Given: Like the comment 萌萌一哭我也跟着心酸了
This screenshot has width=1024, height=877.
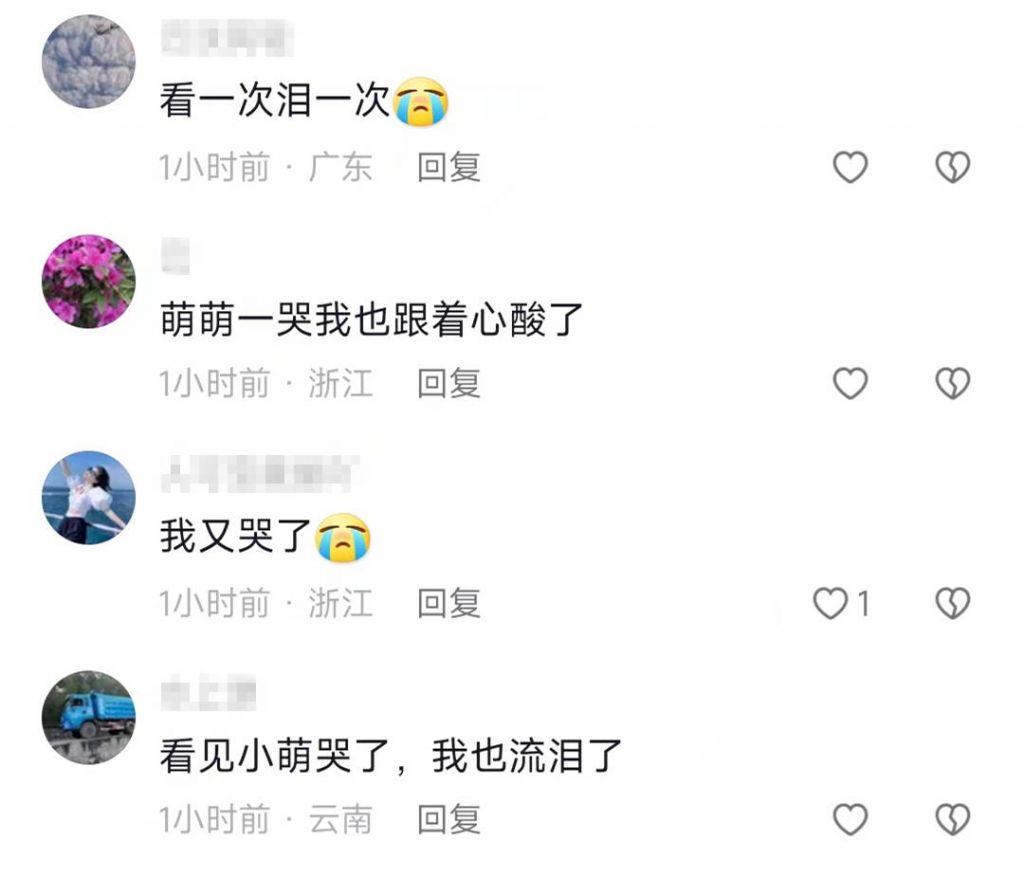Looking at the screenshot, I should click(850, 383).
